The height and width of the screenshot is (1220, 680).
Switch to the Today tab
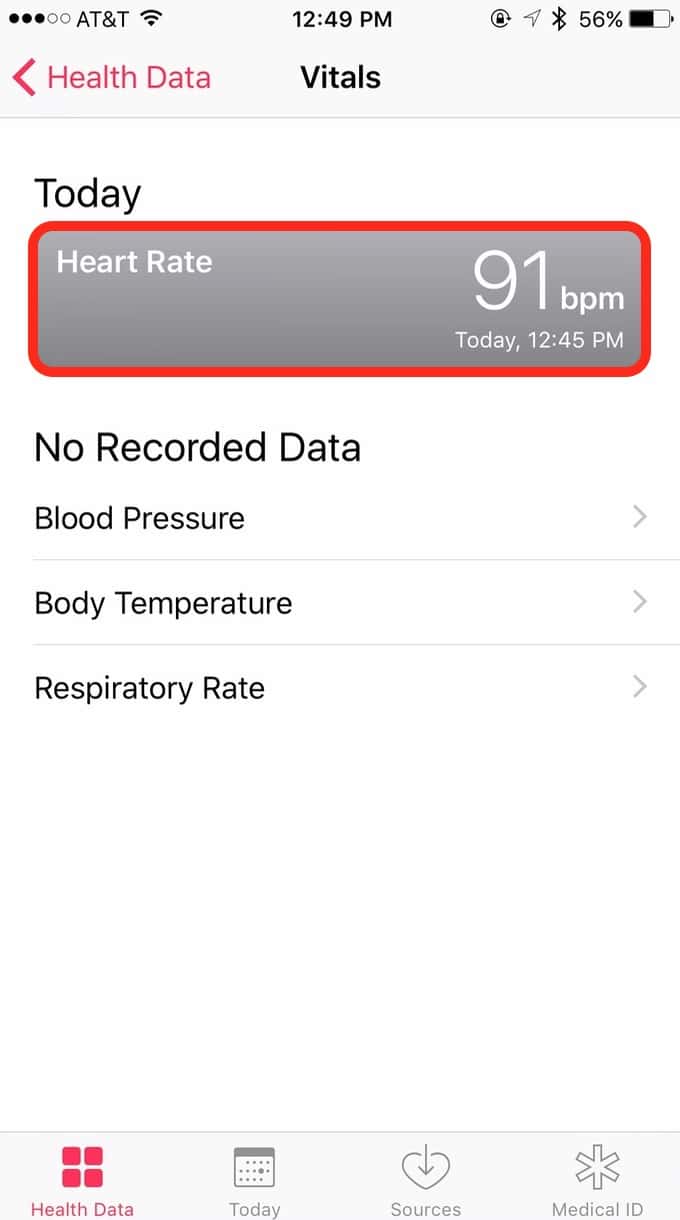point(254,1180)
